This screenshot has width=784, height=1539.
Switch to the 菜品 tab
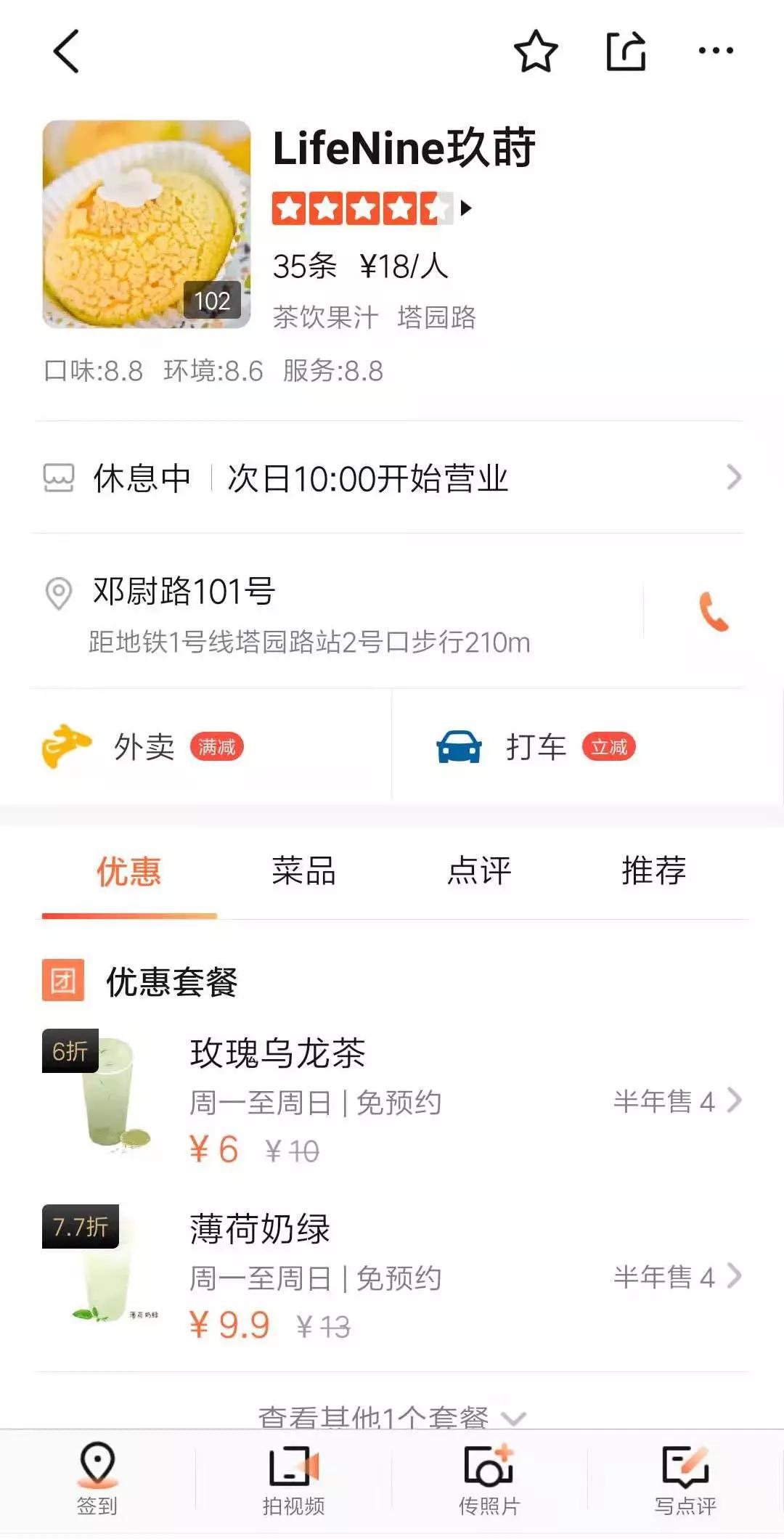[305, 871]
